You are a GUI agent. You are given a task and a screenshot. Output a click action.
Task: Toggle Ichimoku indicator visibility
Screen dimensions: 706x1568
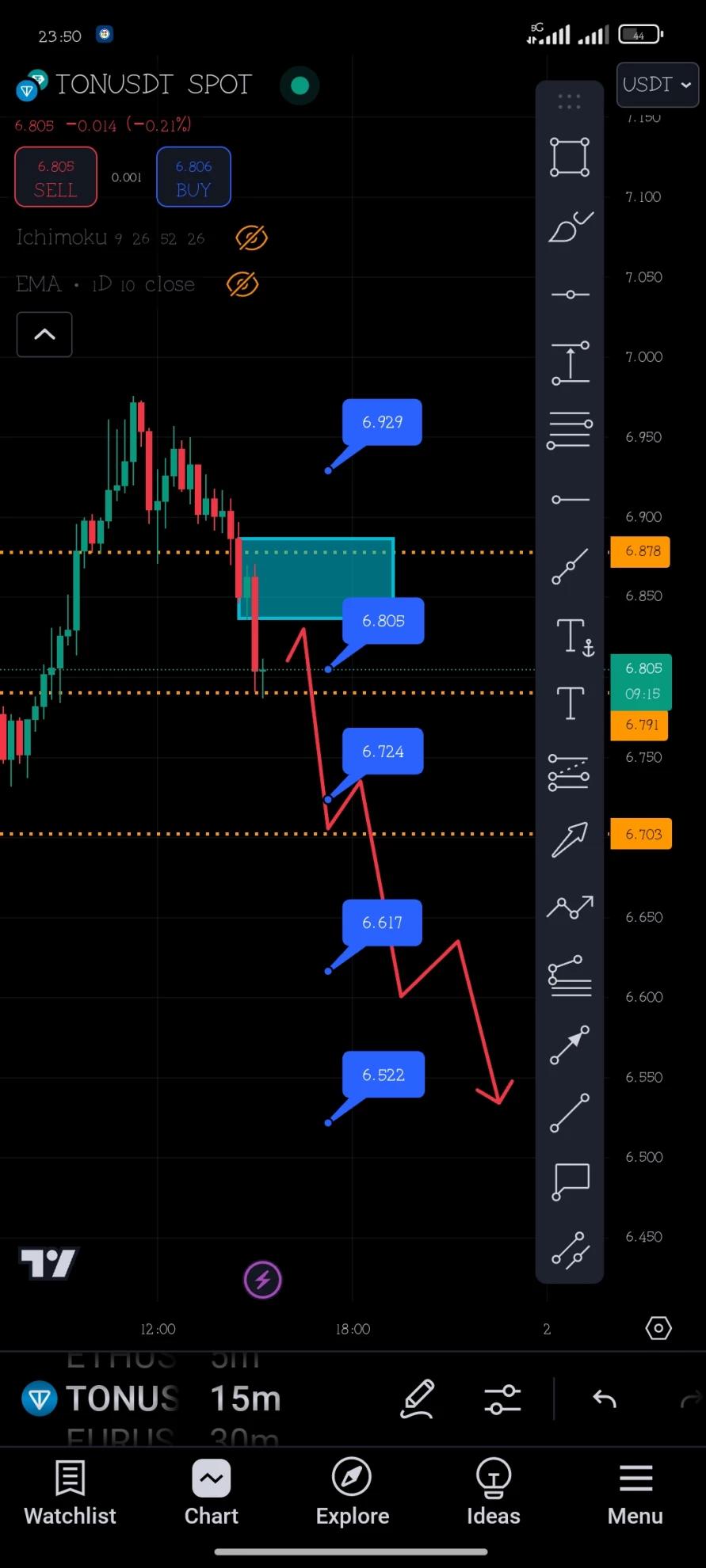251,238
